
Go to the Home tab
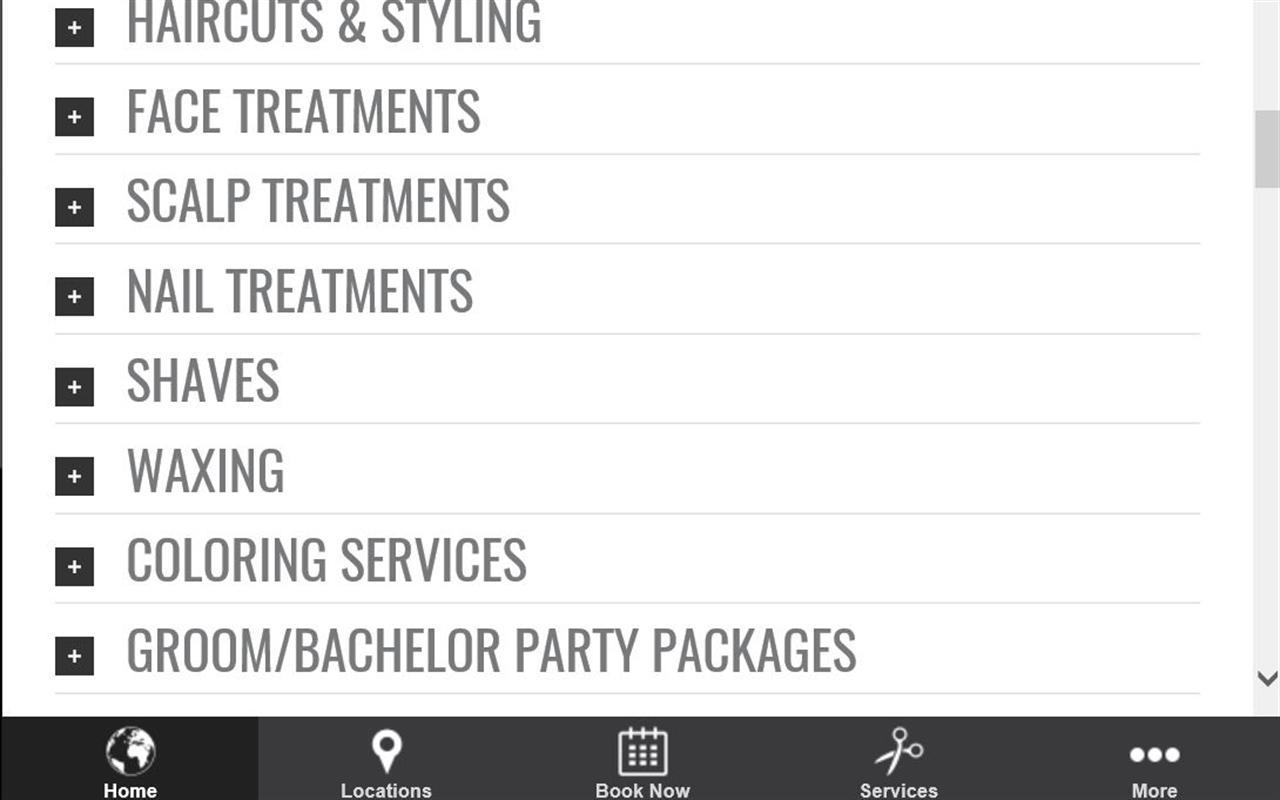(130, 760)
